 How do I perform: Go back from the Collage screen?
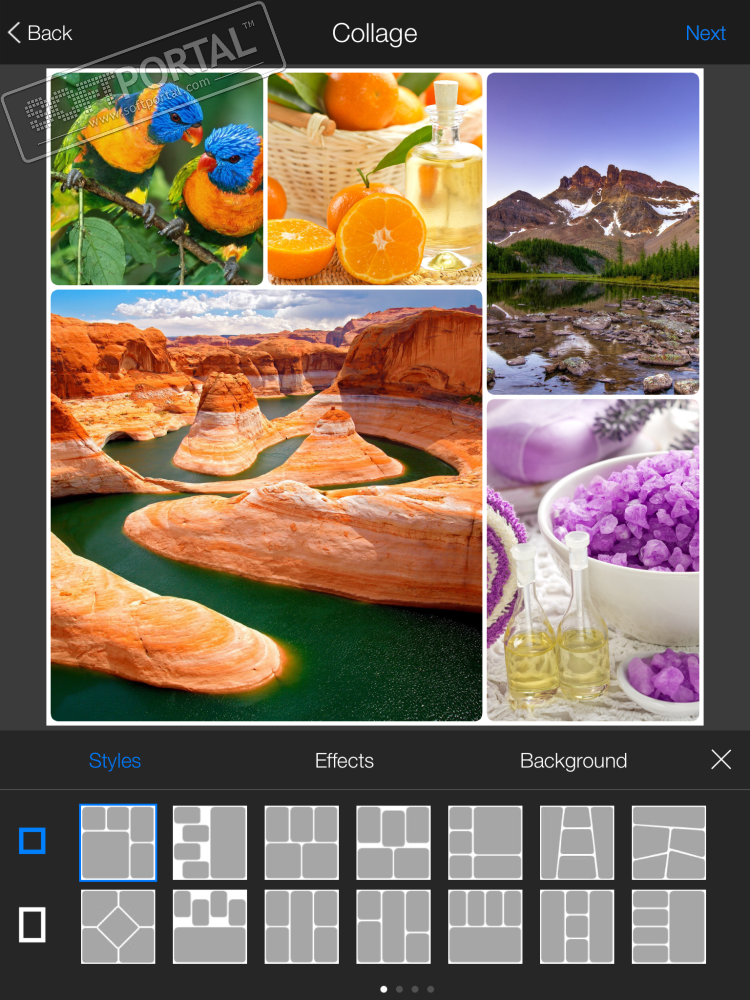(x=41, y=33)
